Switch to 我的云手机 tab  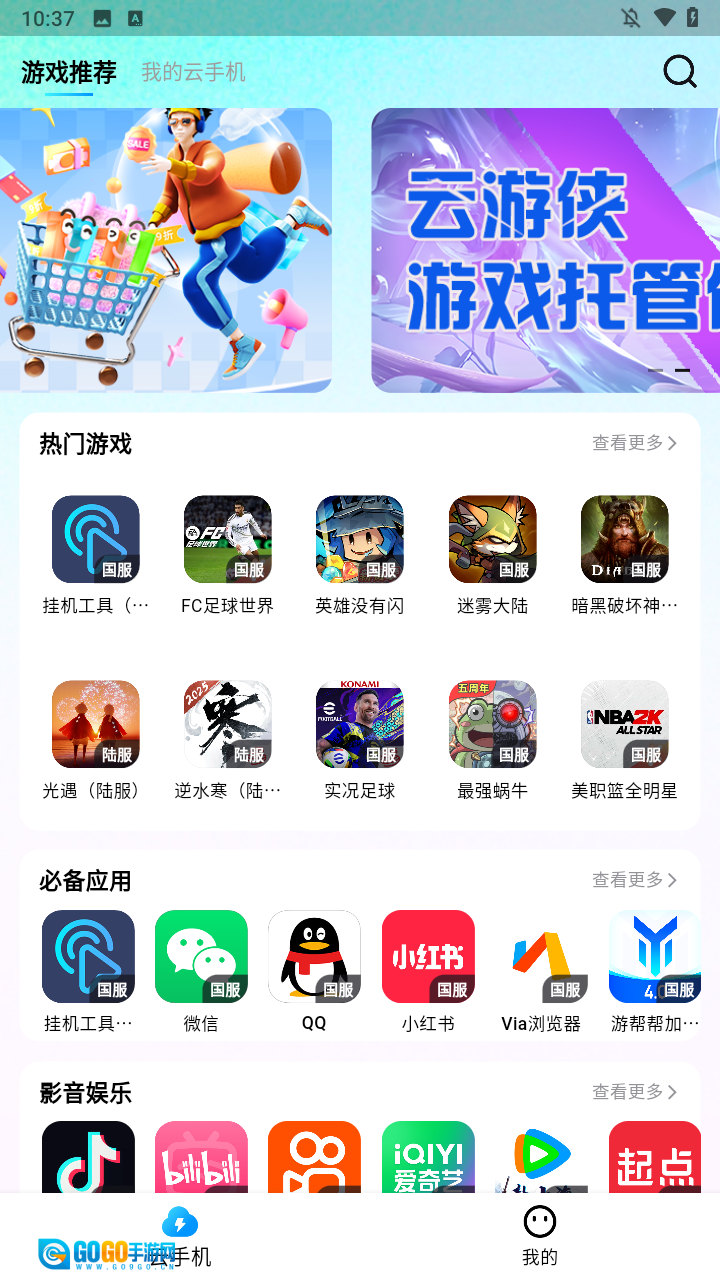[x=193, y=72]
